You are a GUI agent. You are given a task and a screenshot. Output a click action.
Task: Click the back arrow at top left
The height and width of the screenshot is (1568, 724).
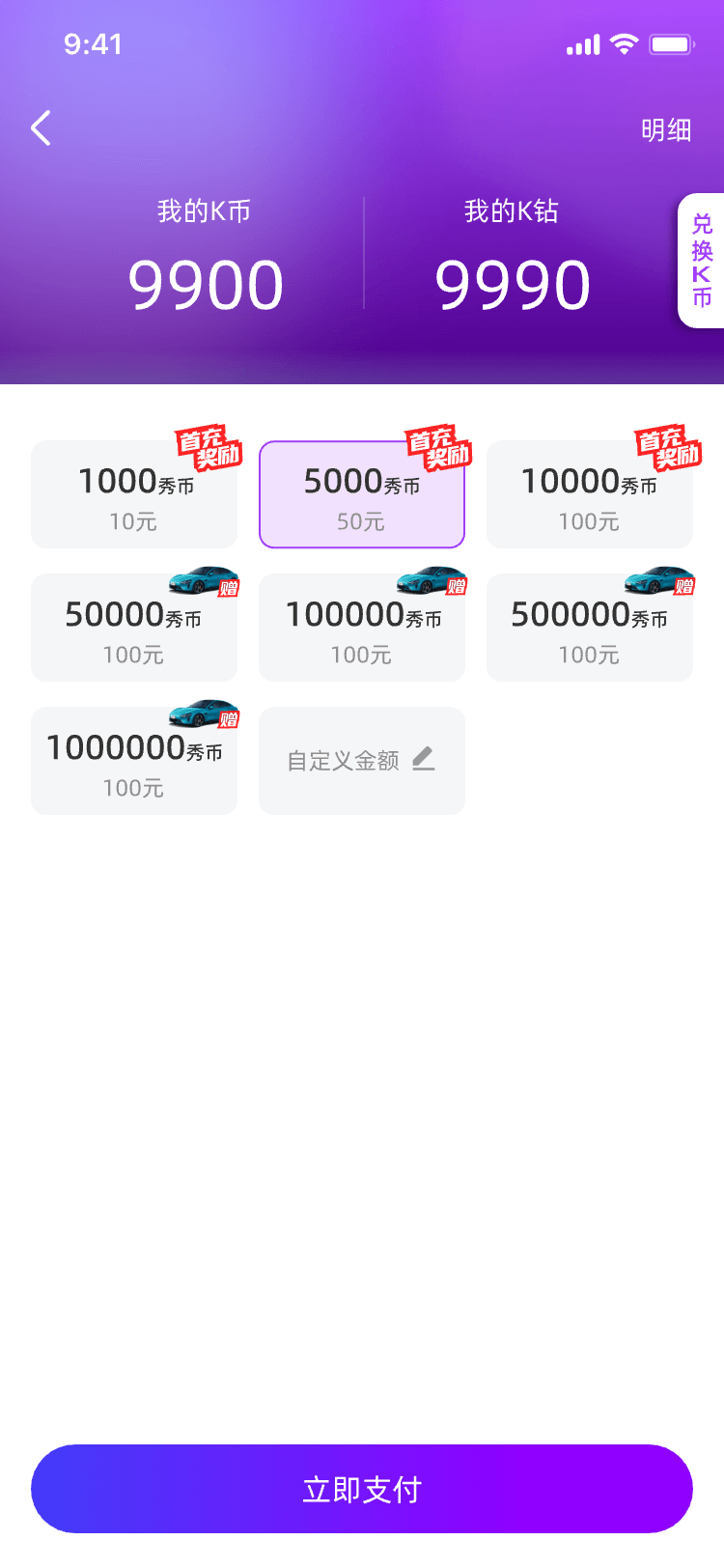tap(41, 127)
